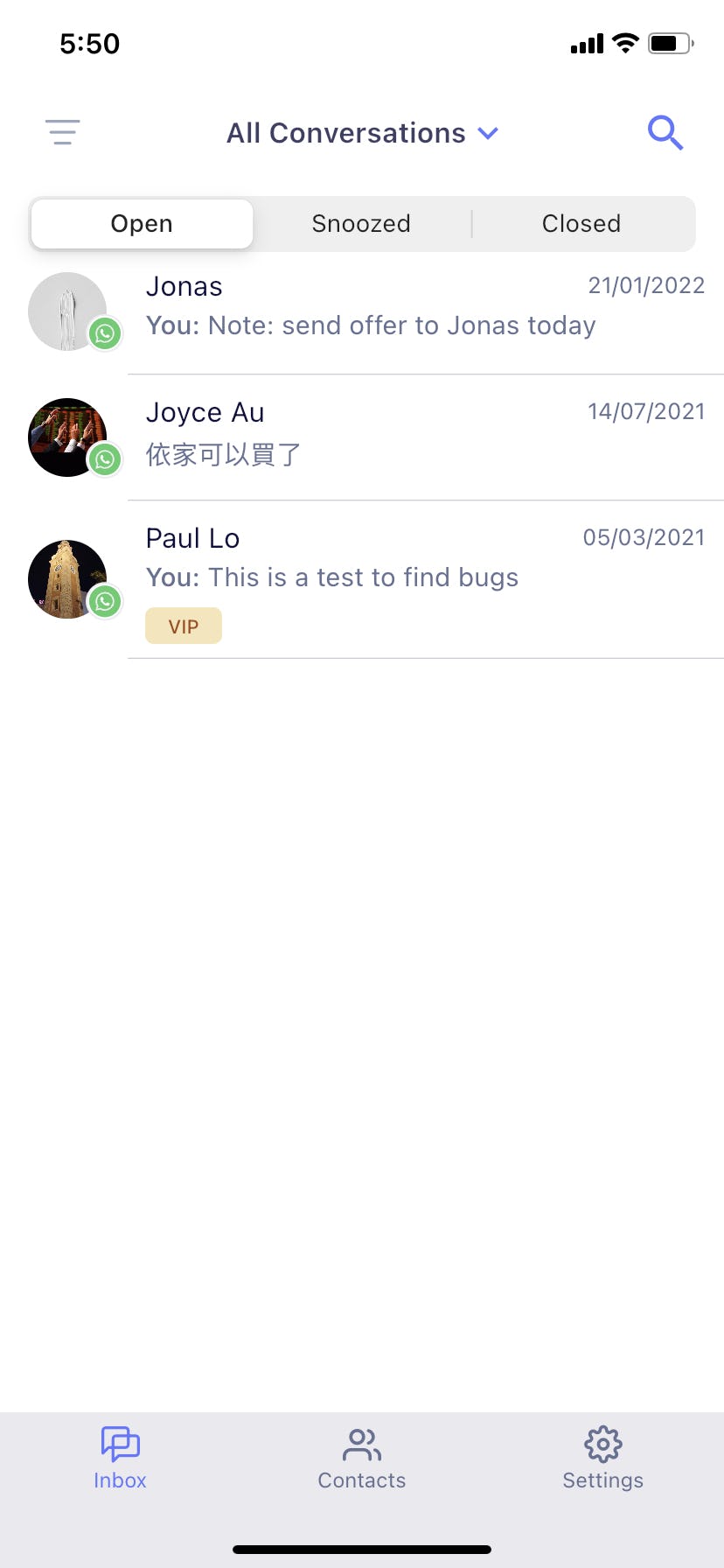
Task: Select the Open segment
Action: pyautogui.click(x=142, y=224)
